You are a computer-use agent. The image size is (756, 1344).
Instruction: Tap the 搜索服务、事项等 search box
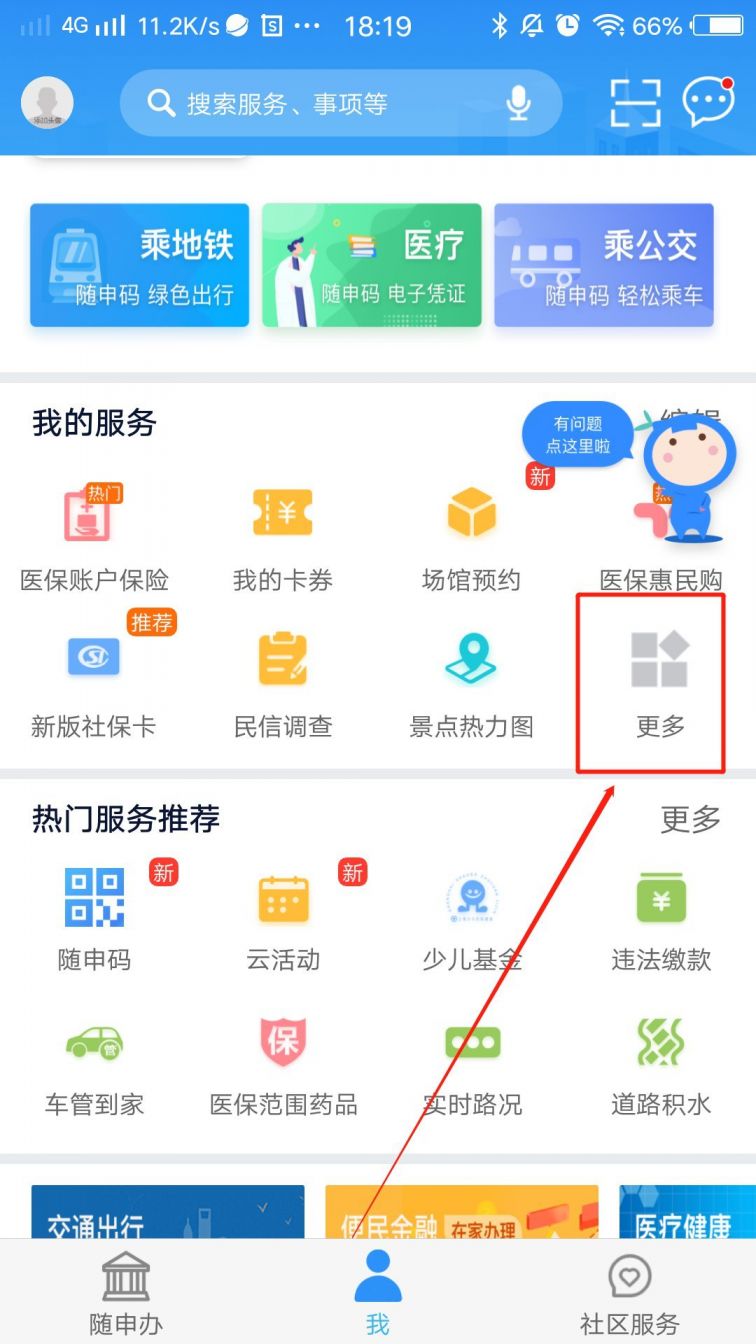point(320,103)
